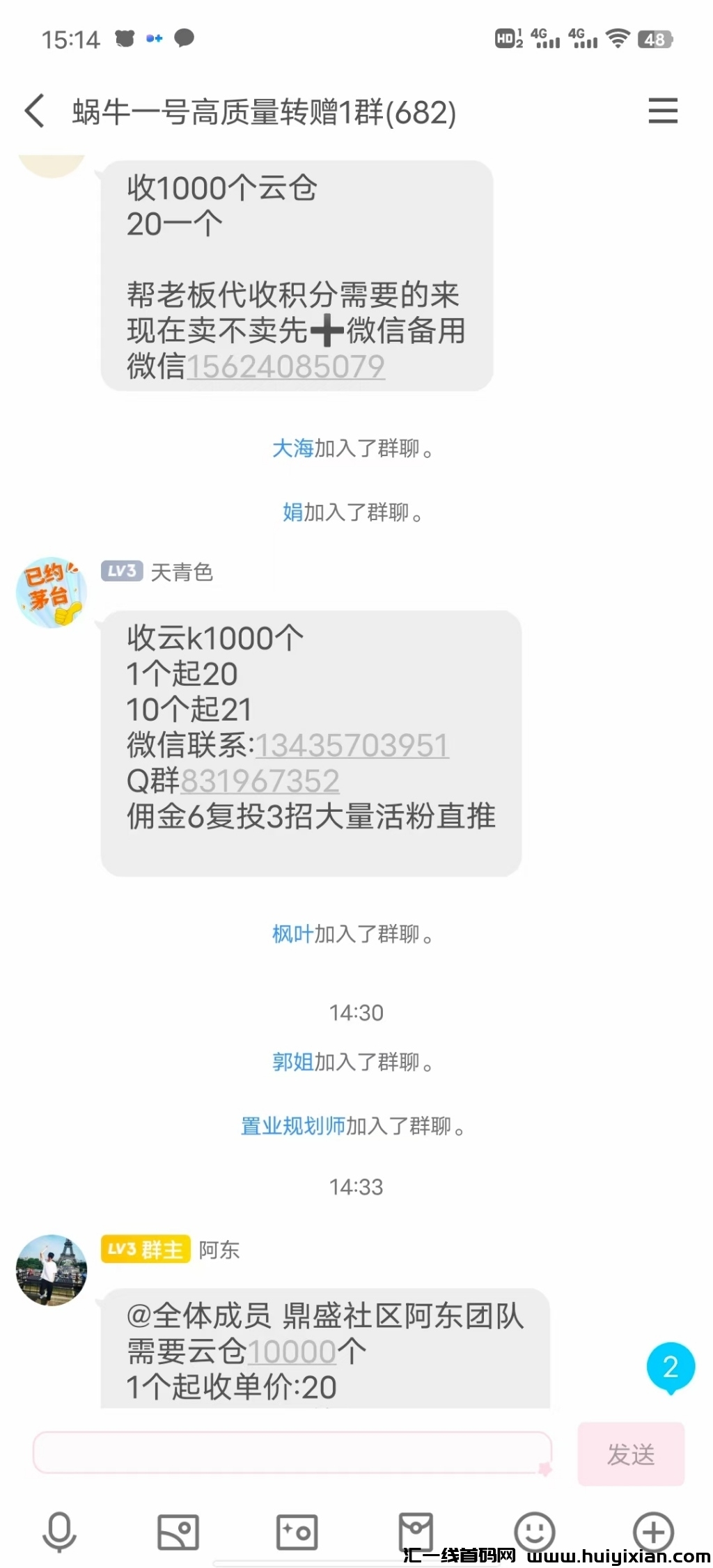Open 阿东's avatar profile

[x=52, y=1271]
